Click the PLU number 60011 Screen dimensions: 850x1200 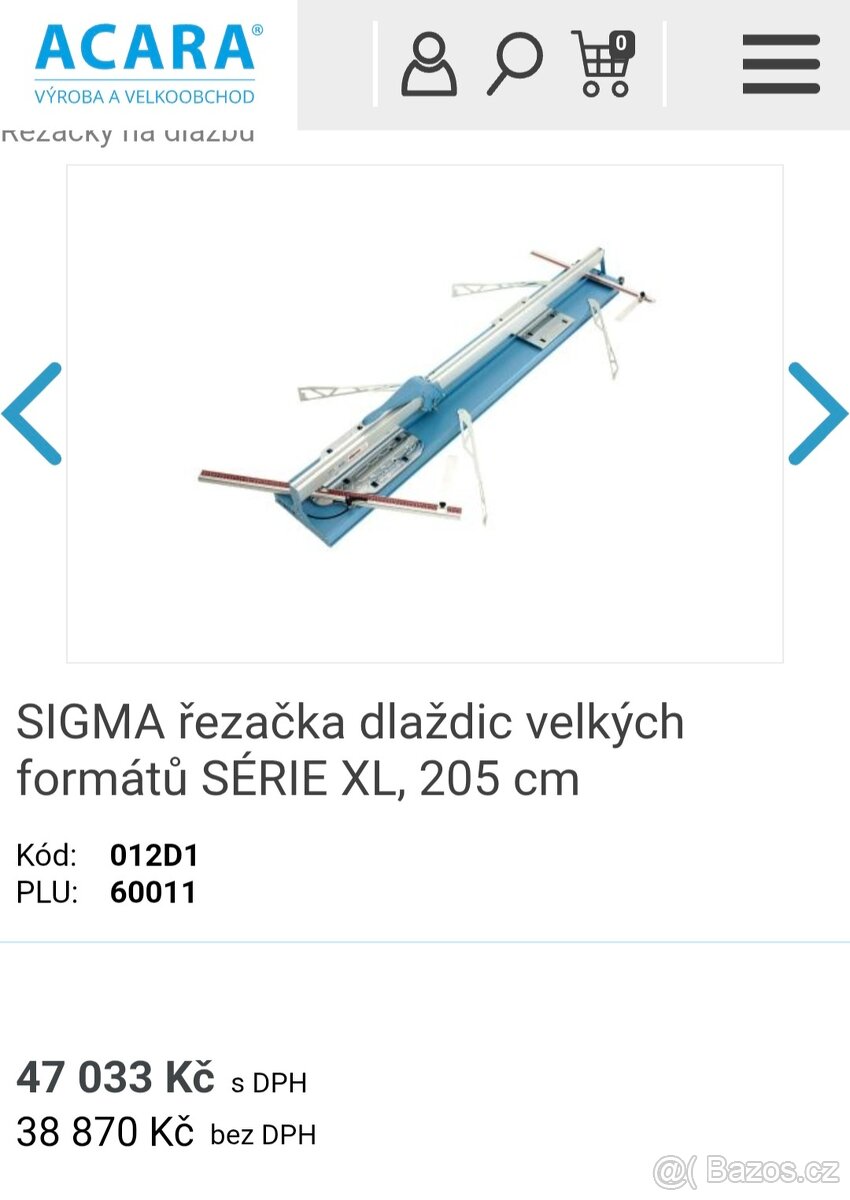coord(152,892)
